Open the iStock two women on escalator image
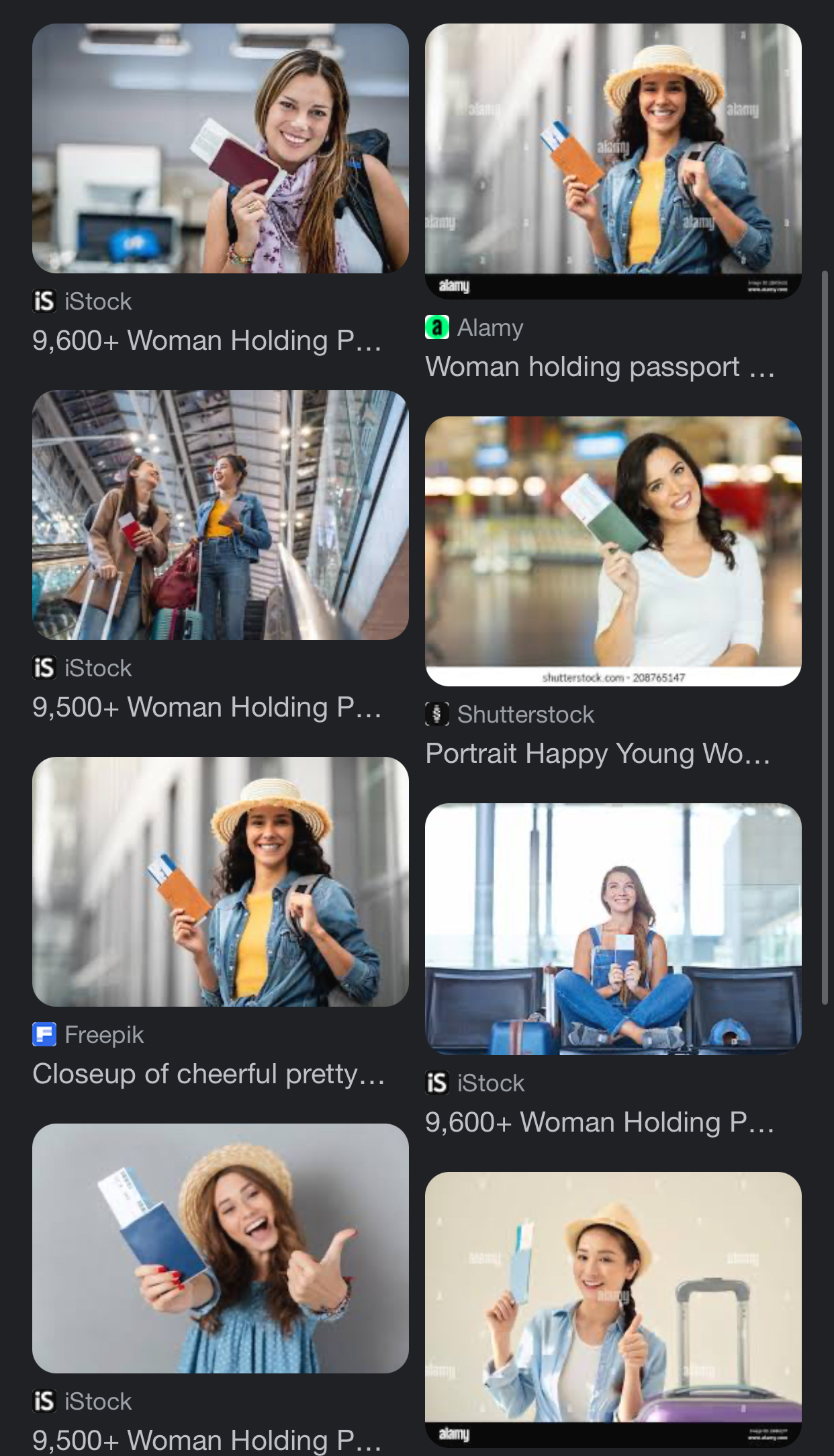 [x=220, y=515]
